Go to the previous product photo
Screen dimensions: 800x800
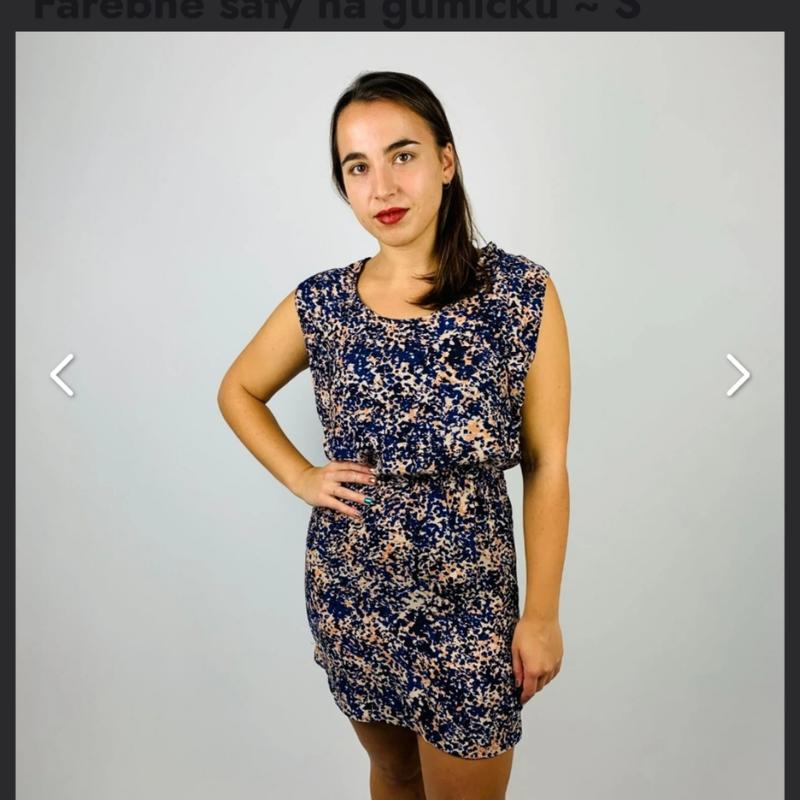(62, 375)
